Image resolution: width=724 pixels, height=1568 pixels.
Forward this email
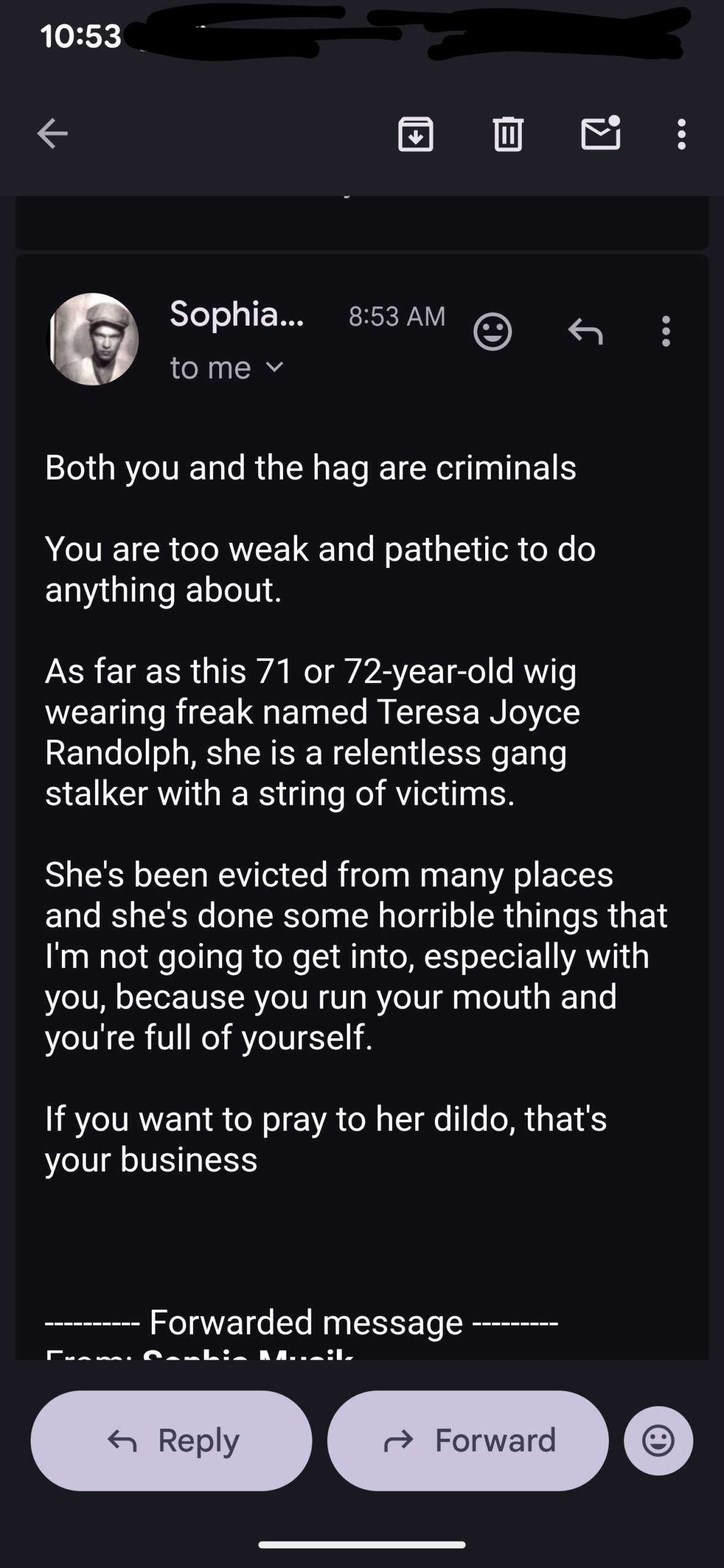pyautogui.click(x=468, y=1440)
